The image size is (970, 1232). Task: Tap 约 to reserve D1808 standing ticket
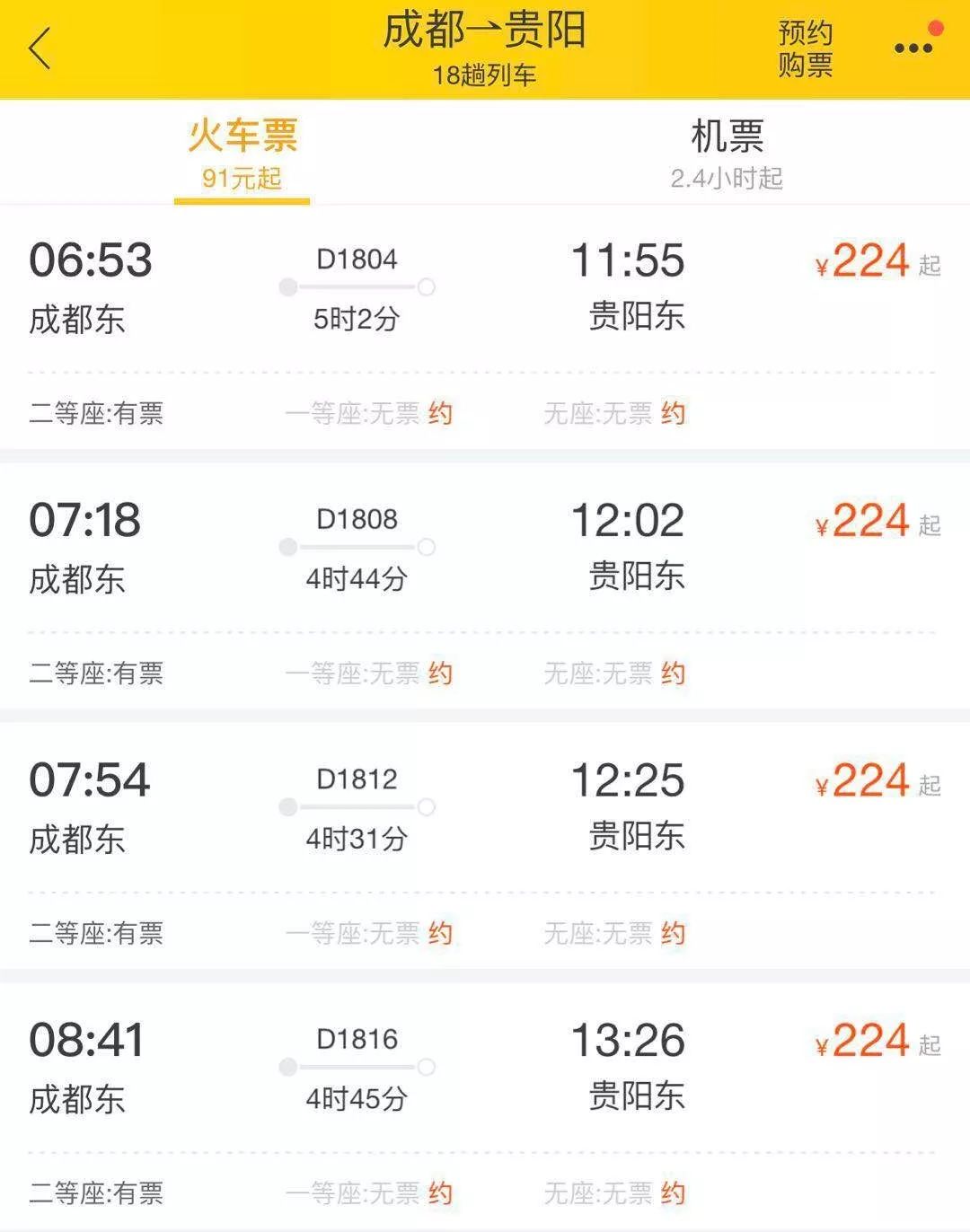pyautogui.click(x=675, y=673)
